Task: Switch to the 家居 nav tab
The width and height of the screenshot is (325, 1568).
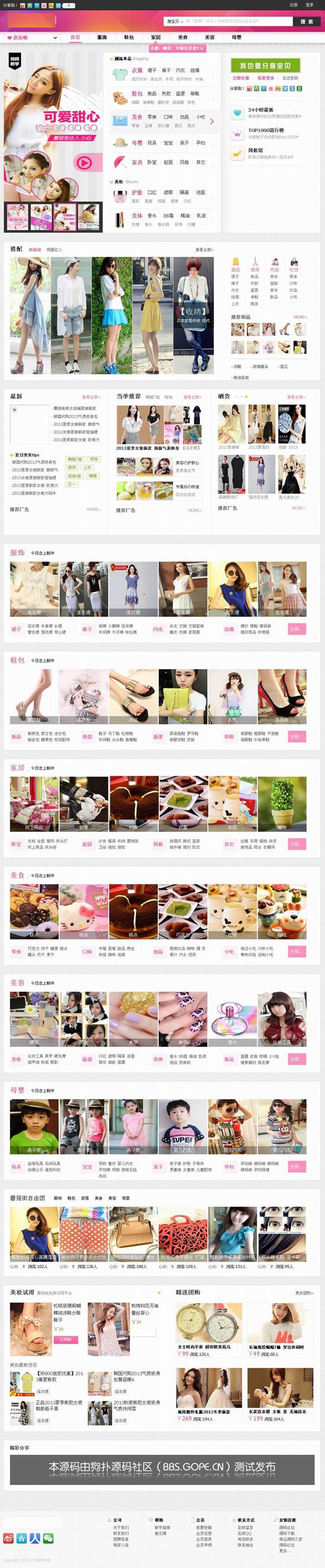Action: tap(156, 37)
